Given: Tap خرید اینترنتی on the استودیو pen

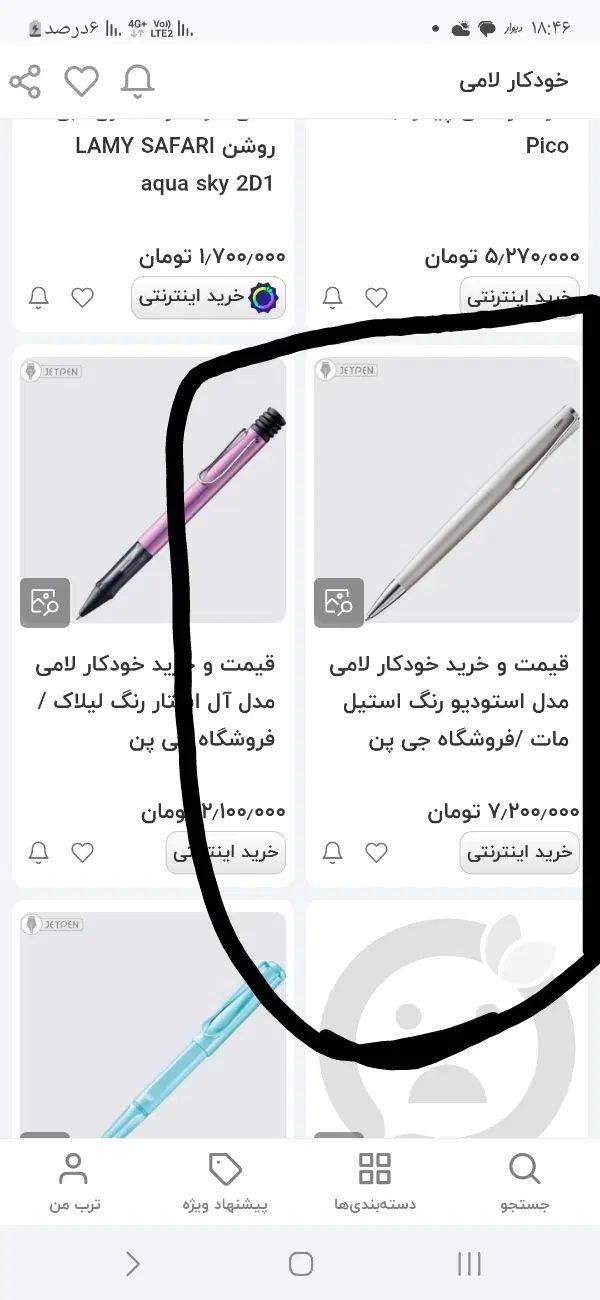Looking at the screenshot, I should (x=520, y=852).
